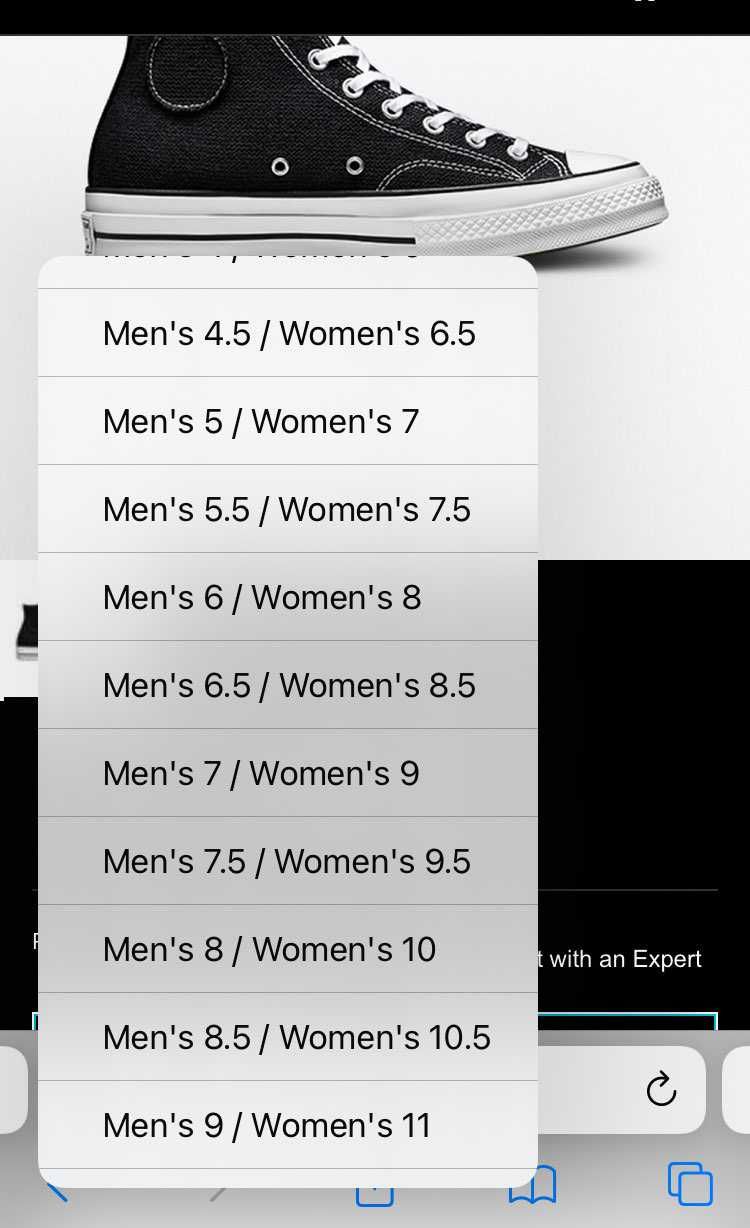Screen dimensions: 750x1228
Task: Reload the page in Safari
Action: pyautogui.click(x=661, y=1089)
